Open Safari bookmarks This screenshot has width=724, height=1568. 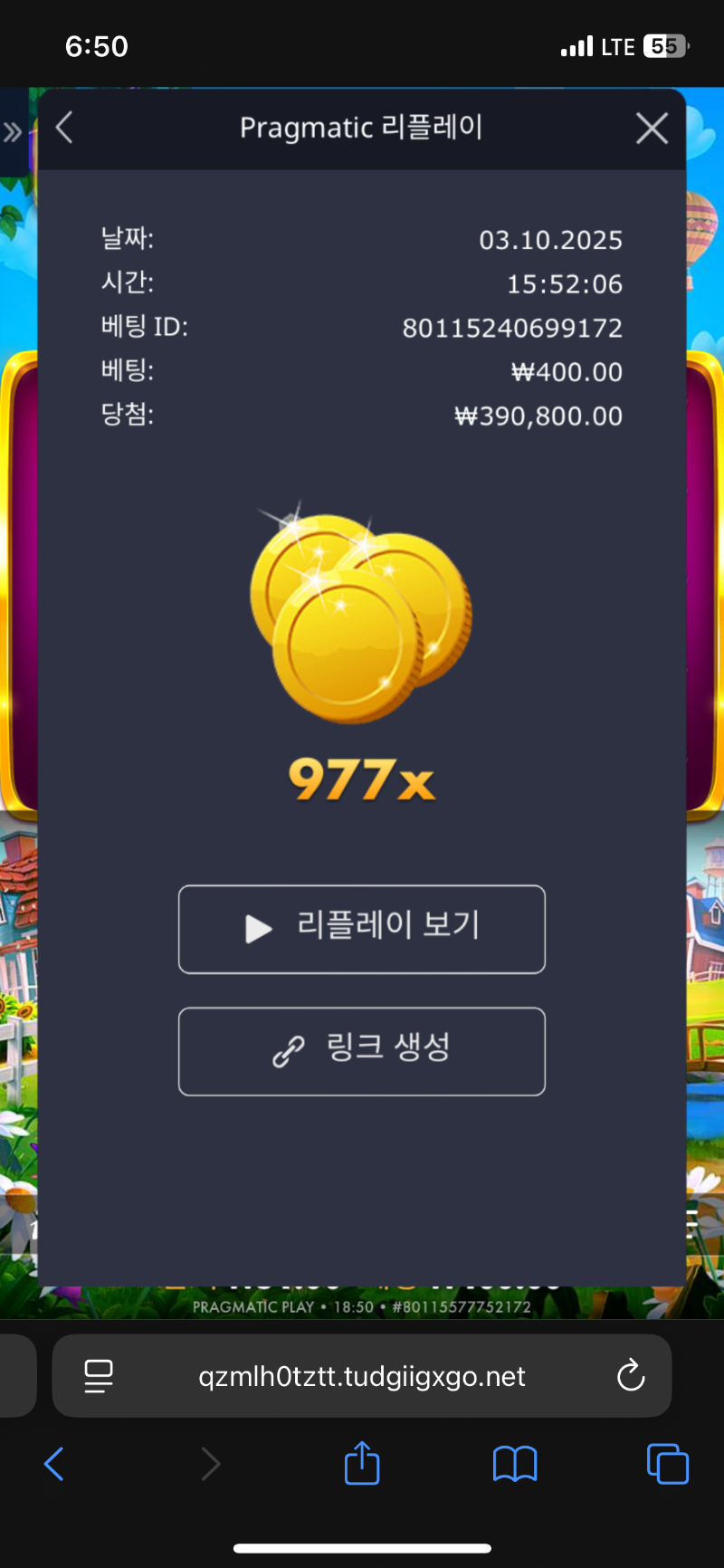514,1463
